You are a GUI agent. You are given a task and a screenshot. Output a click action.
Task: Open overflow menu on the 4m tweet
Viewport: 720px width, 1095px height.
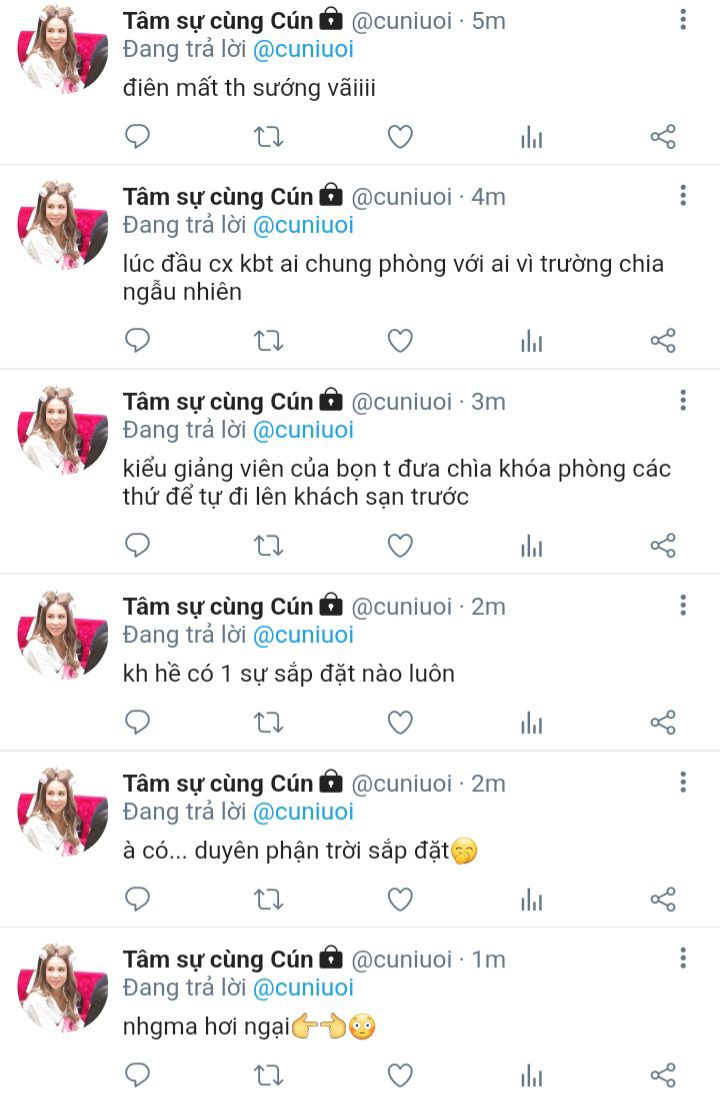pyautogui.click(x=683, y=195)
